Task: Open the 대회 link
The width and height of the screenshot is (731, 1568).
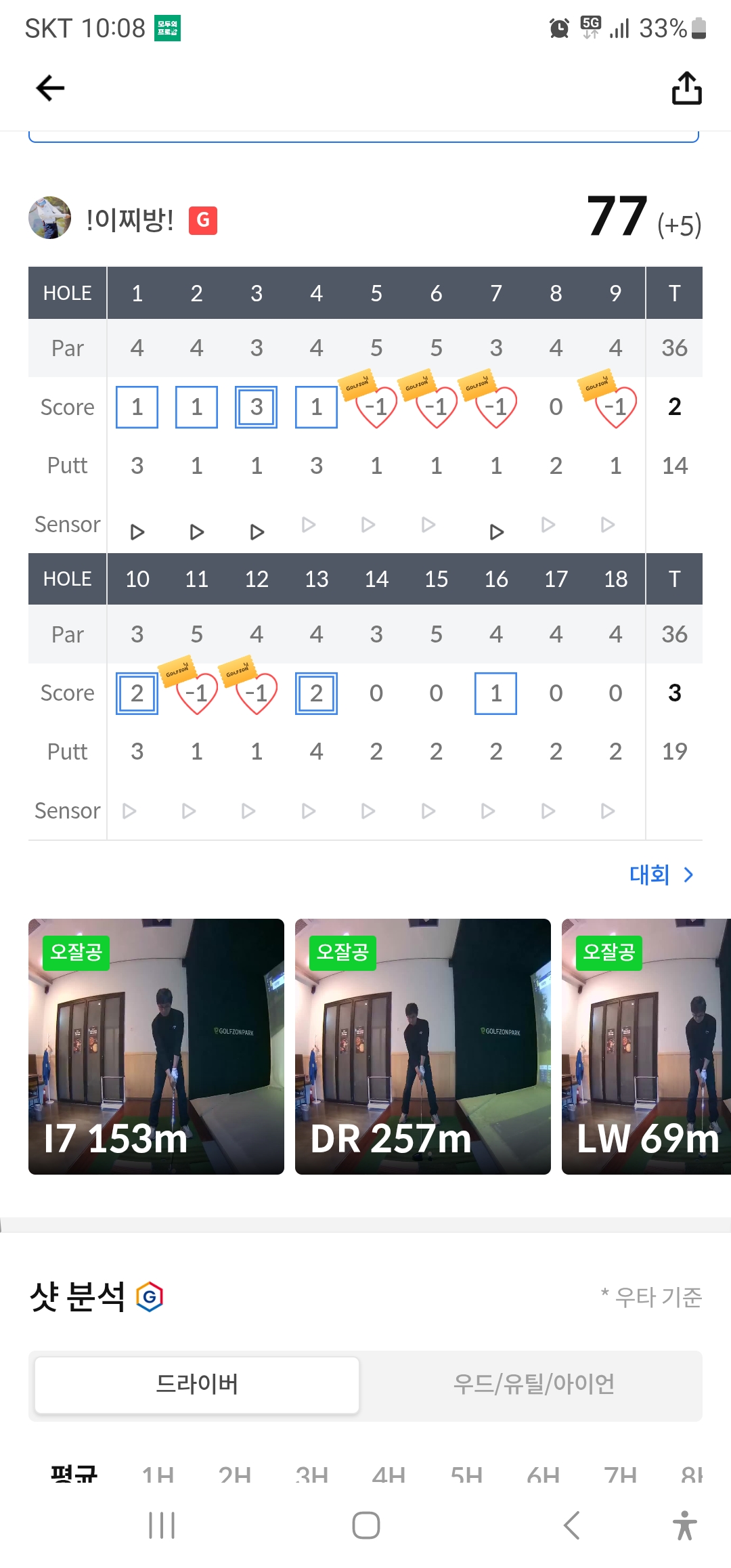Action: pyautogui.click(x=661, y=875)
